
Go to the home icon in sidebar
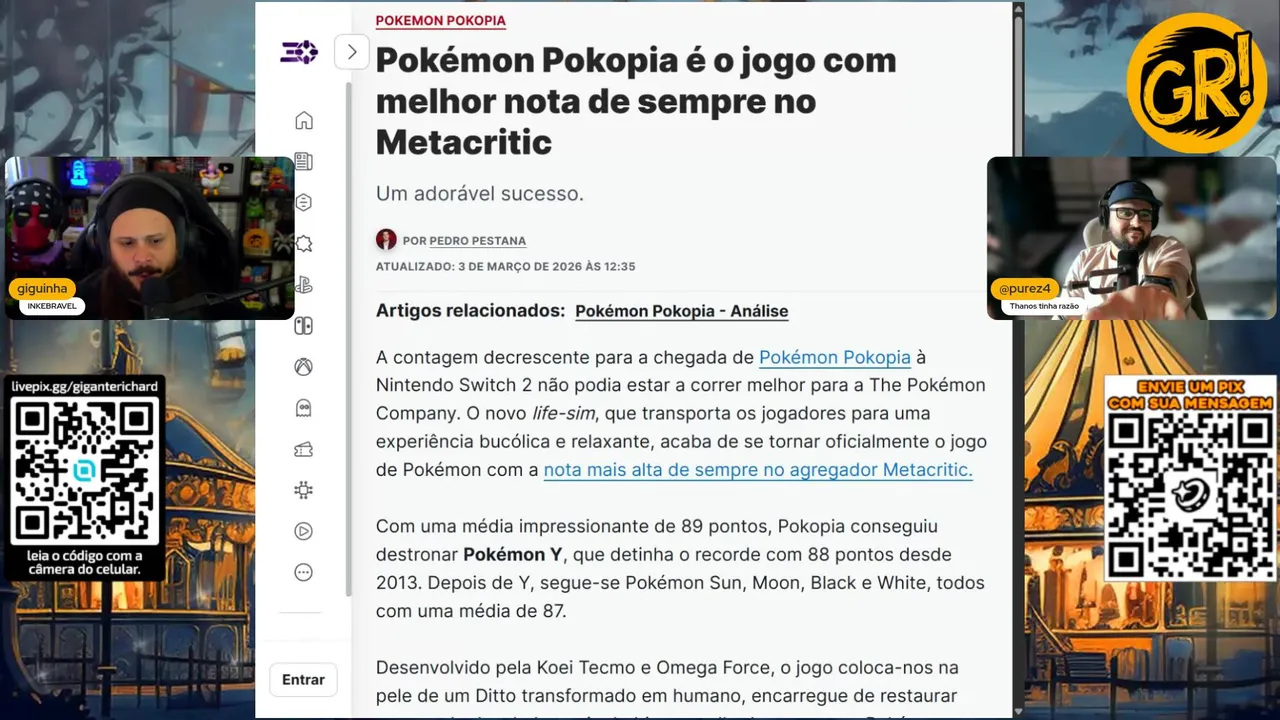304,121
